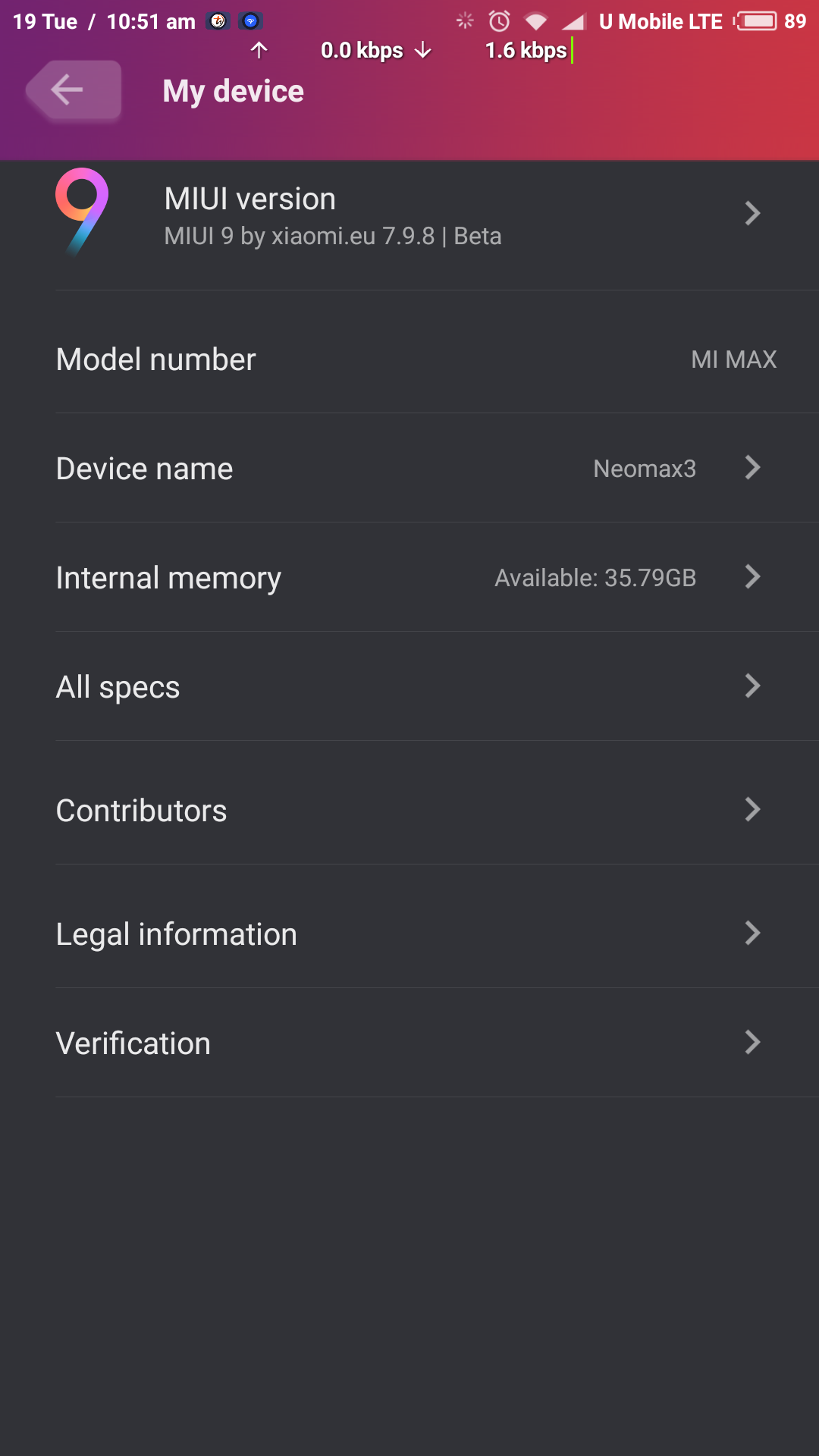Open Legal information
Viewport: 819px width, 1456px height.
click(x=409, y=934)
